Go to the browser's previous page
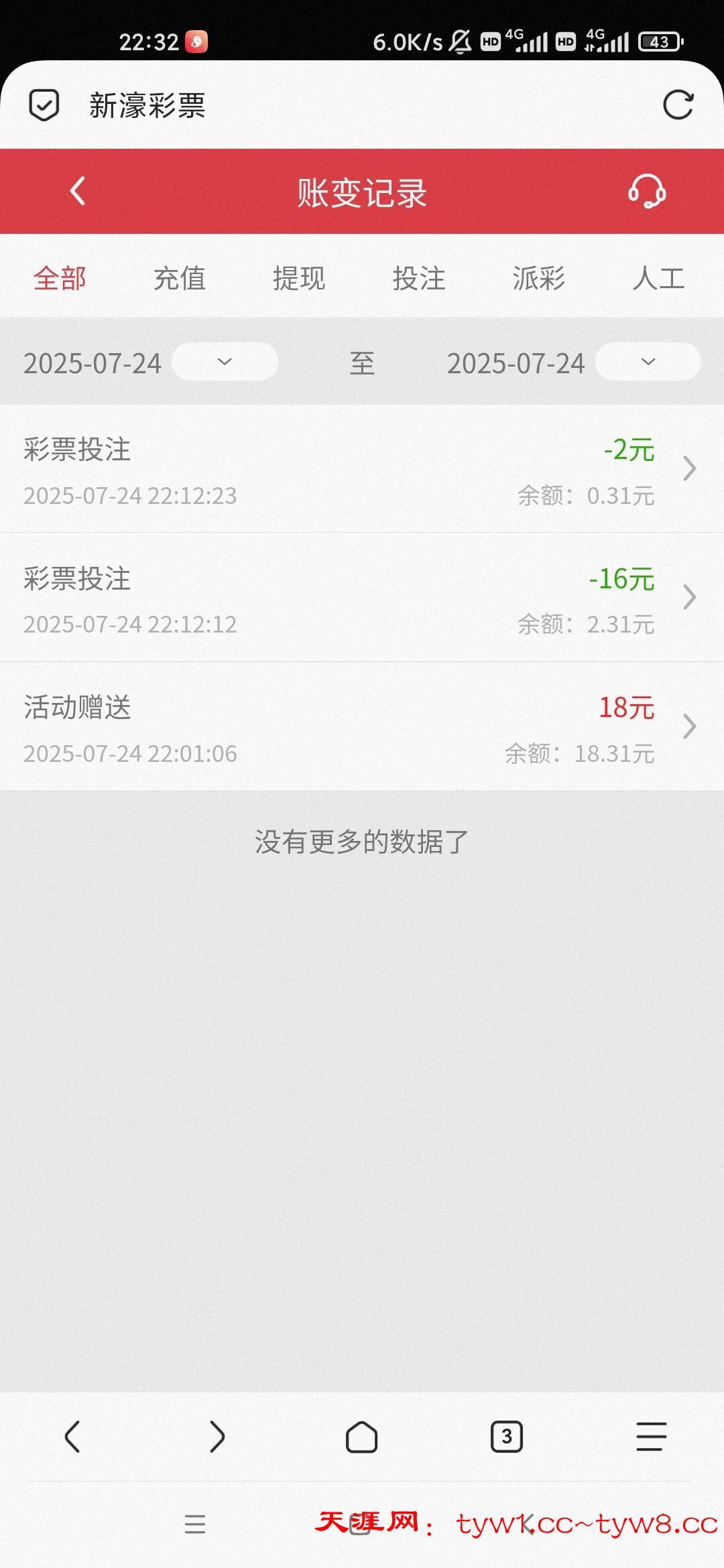This screenshot has height=1568, width=724. coord(72,1436)
